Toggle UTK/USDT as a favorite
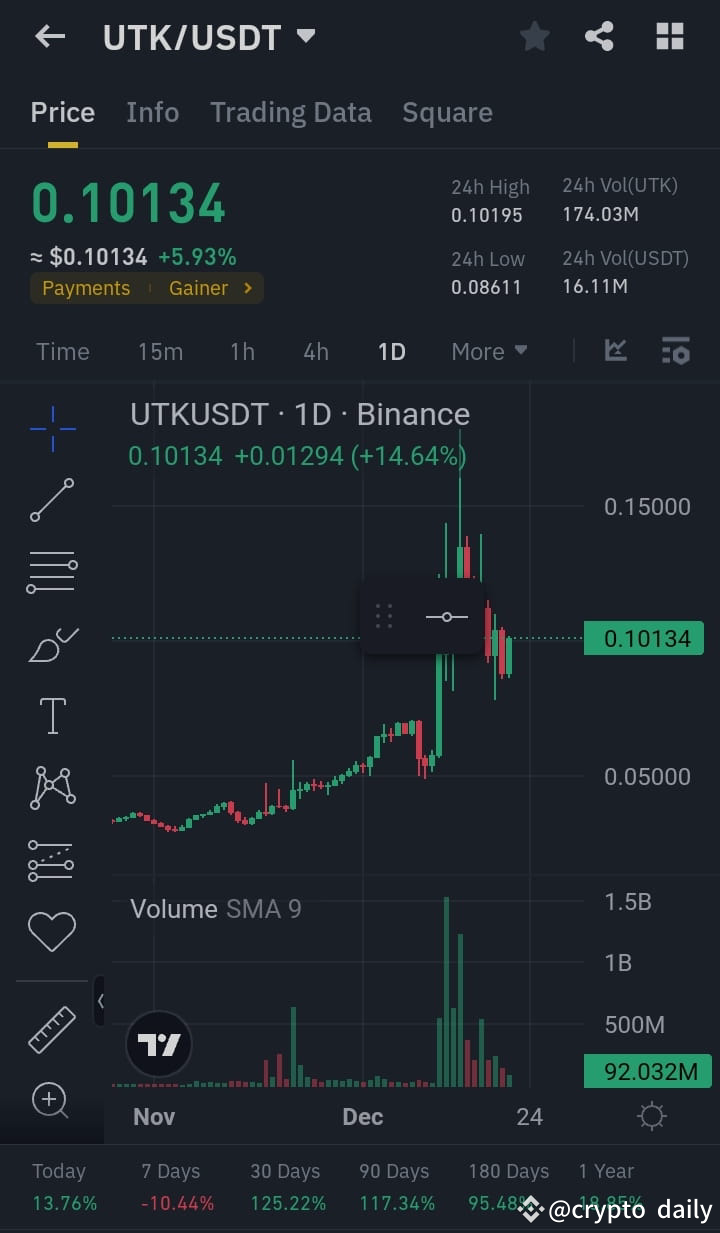The height and width of the screenshot is (1233, 720). [x=534, y=36]
